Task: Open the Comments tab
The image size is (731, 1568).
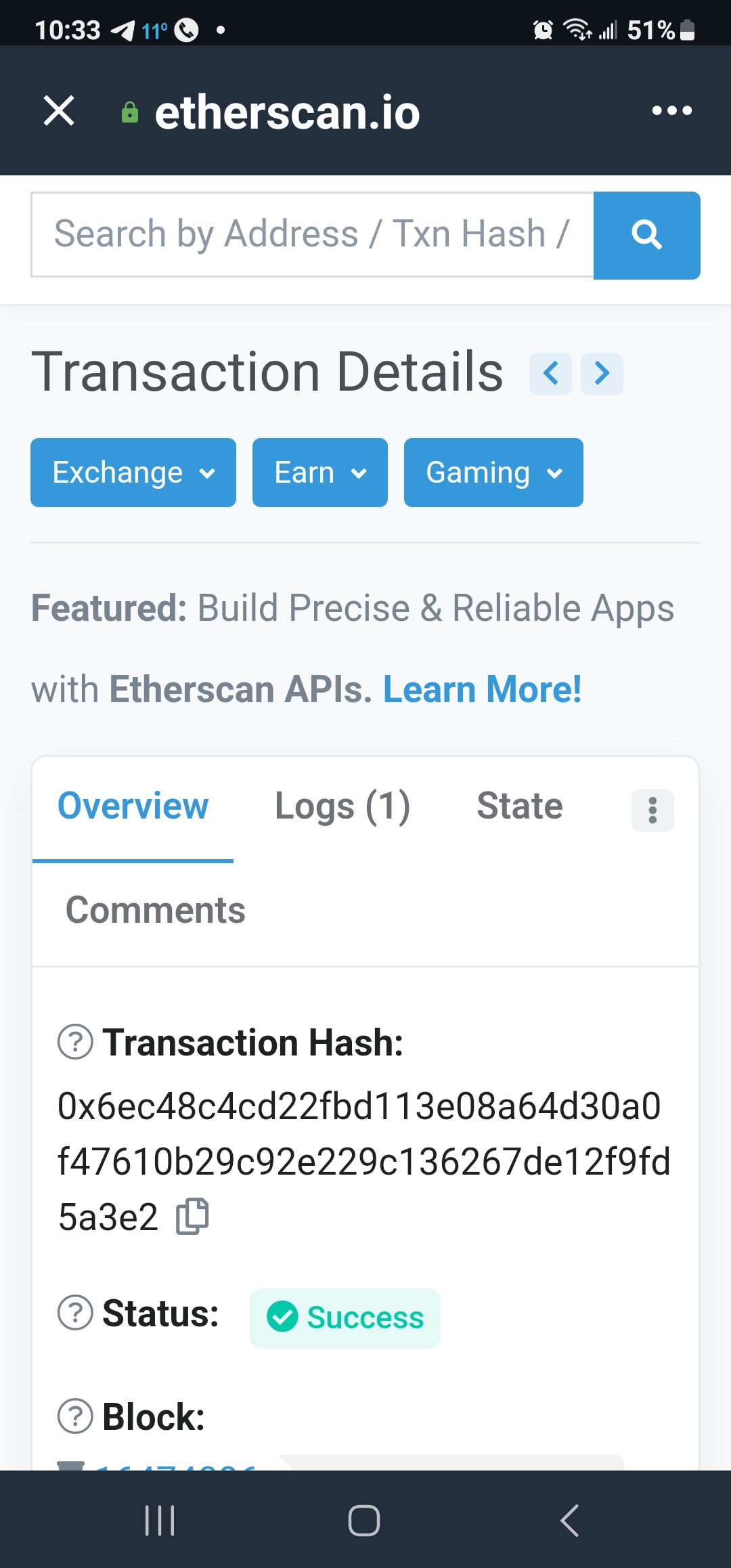Action: pos(156,910)
